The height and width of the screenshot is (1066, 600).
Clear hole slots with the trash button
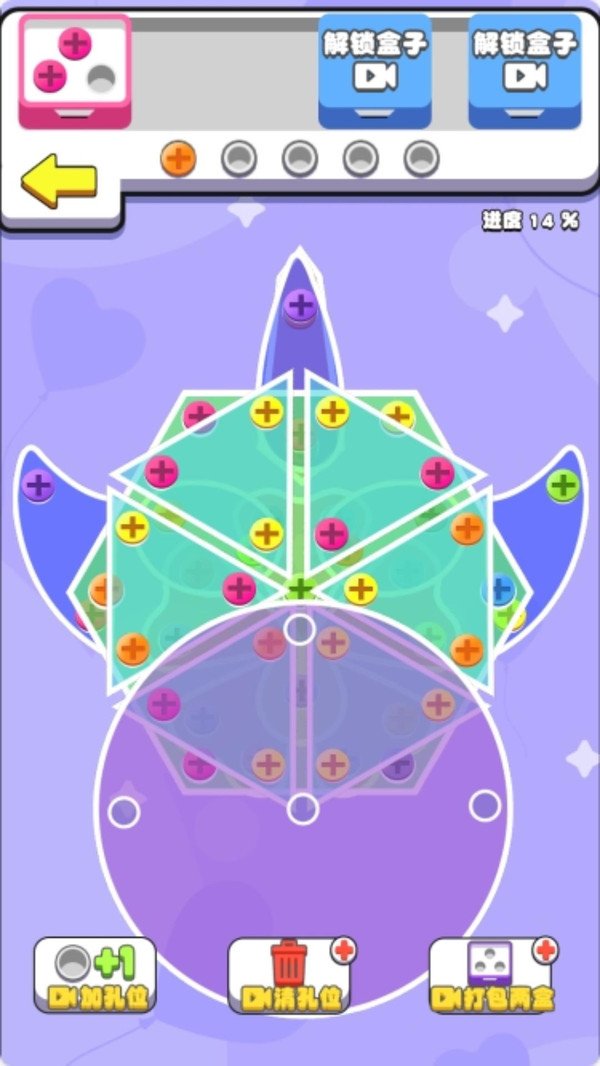(x=289, y=975)
